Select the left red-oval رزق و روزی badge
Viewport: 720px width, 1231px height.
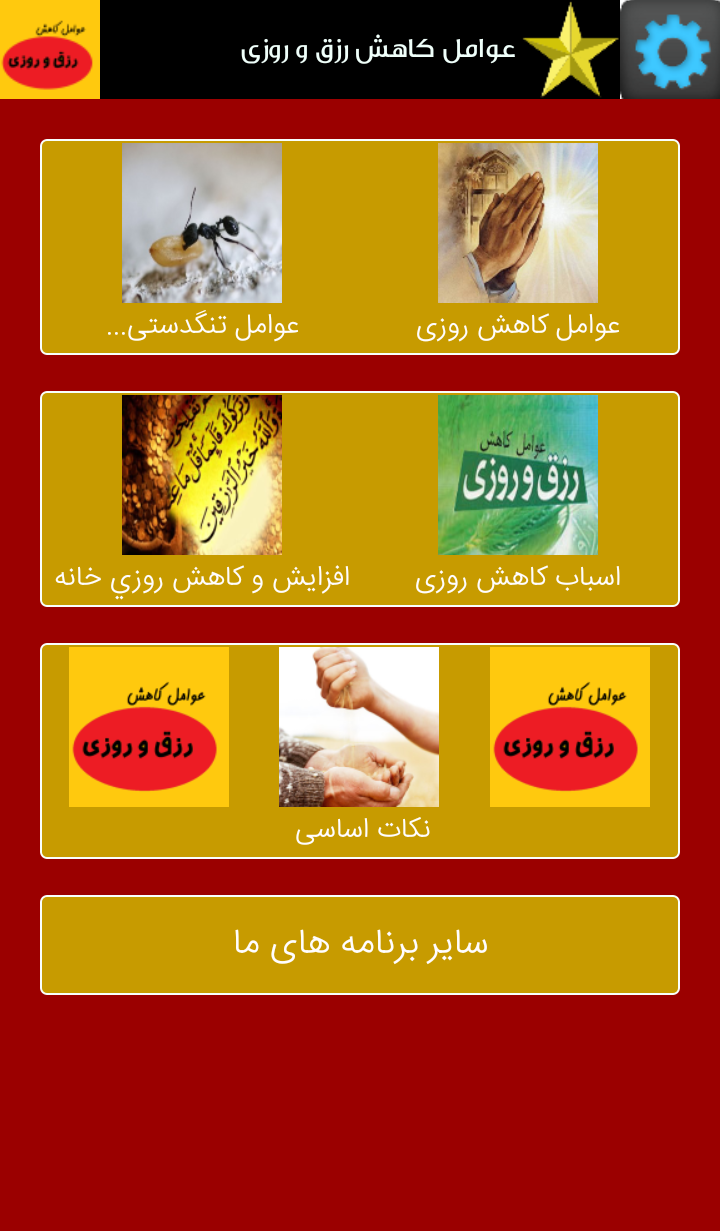[147, 727]
